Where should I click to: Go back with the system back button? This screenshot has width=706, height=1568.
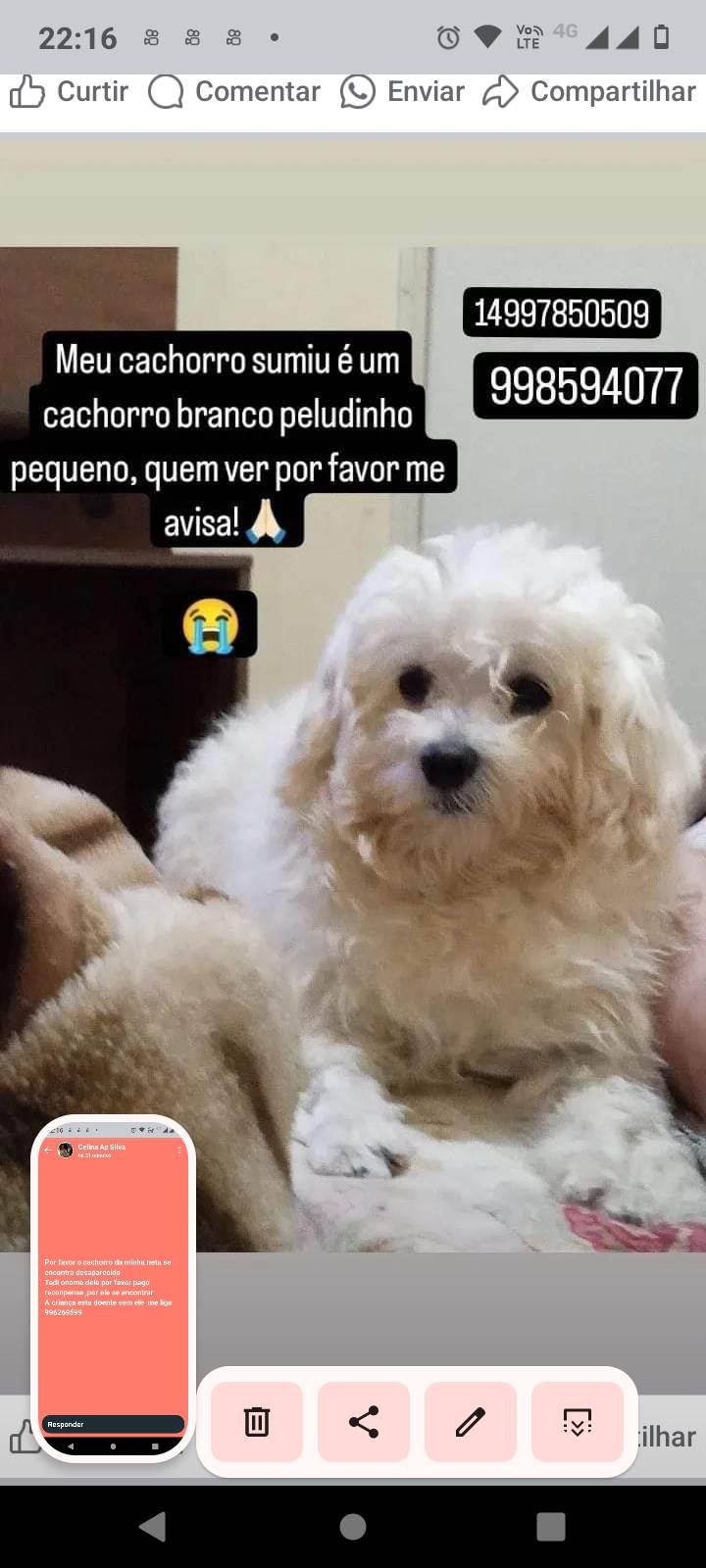[153, 1526]
